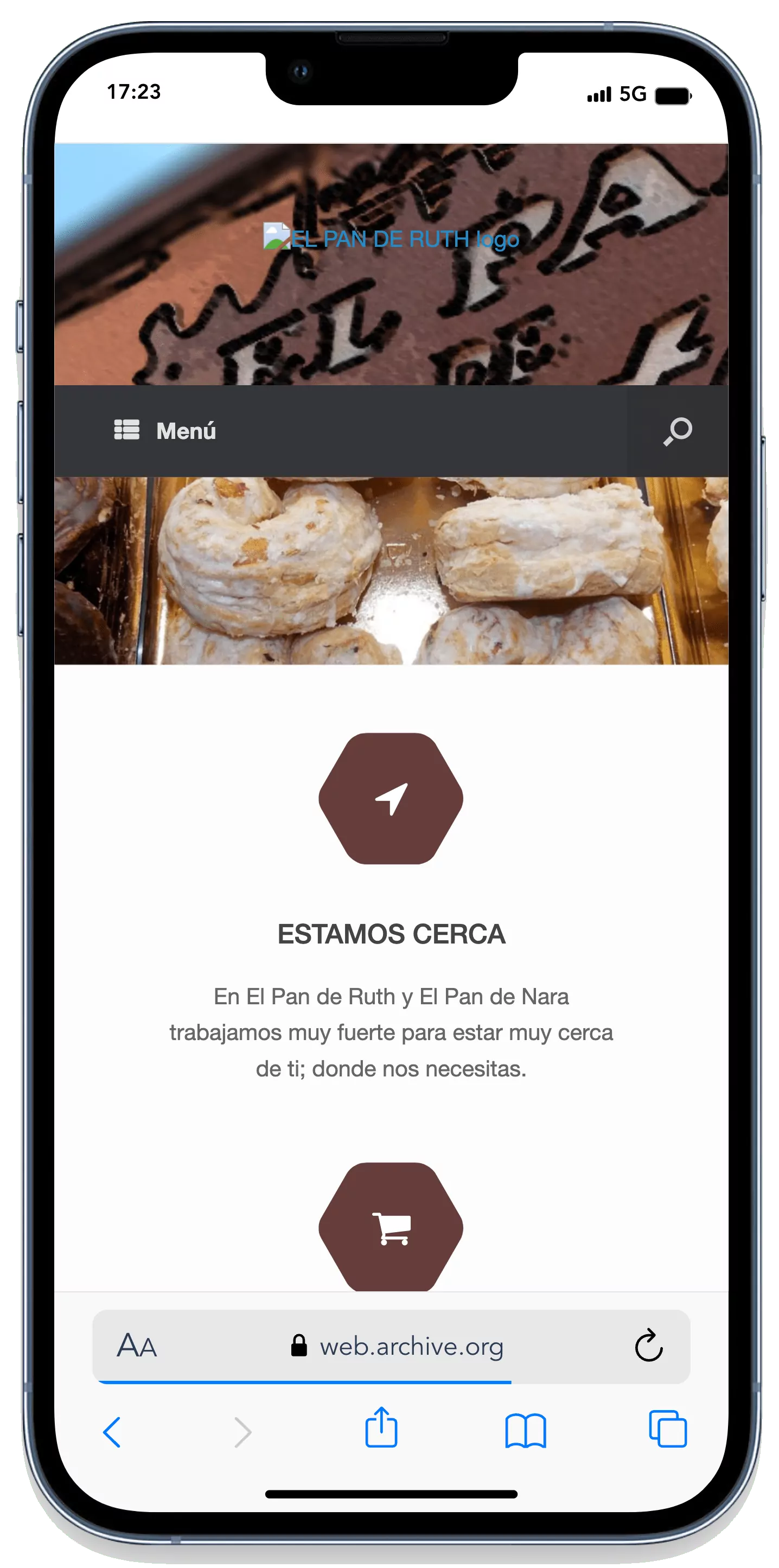Open the Menú navigation button
Screen dimensions: 779x1568
click(x=165, y=430)
